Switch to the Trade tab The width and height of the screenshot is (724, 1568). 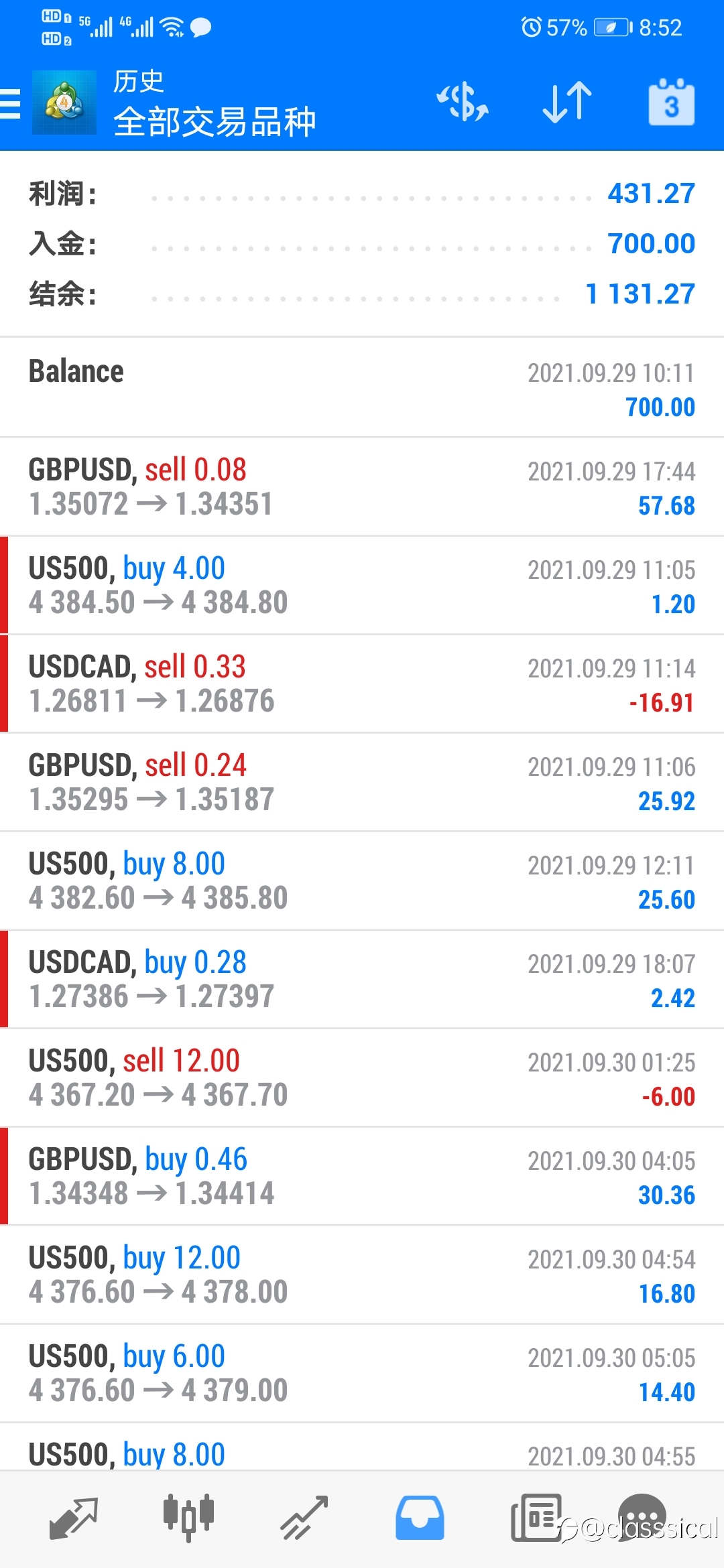click(x=304, y=1518)
